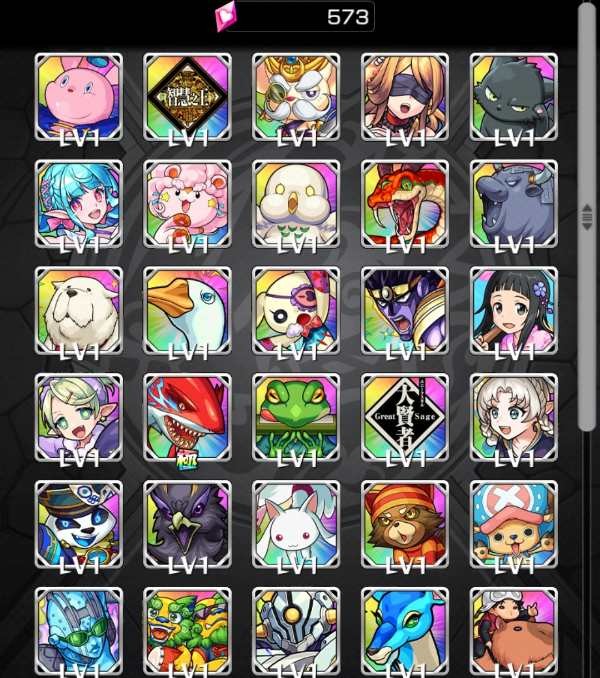The width and height of the screenshot is (600, 678).
Task: Open the red shark monster
Action: [187, 417]
